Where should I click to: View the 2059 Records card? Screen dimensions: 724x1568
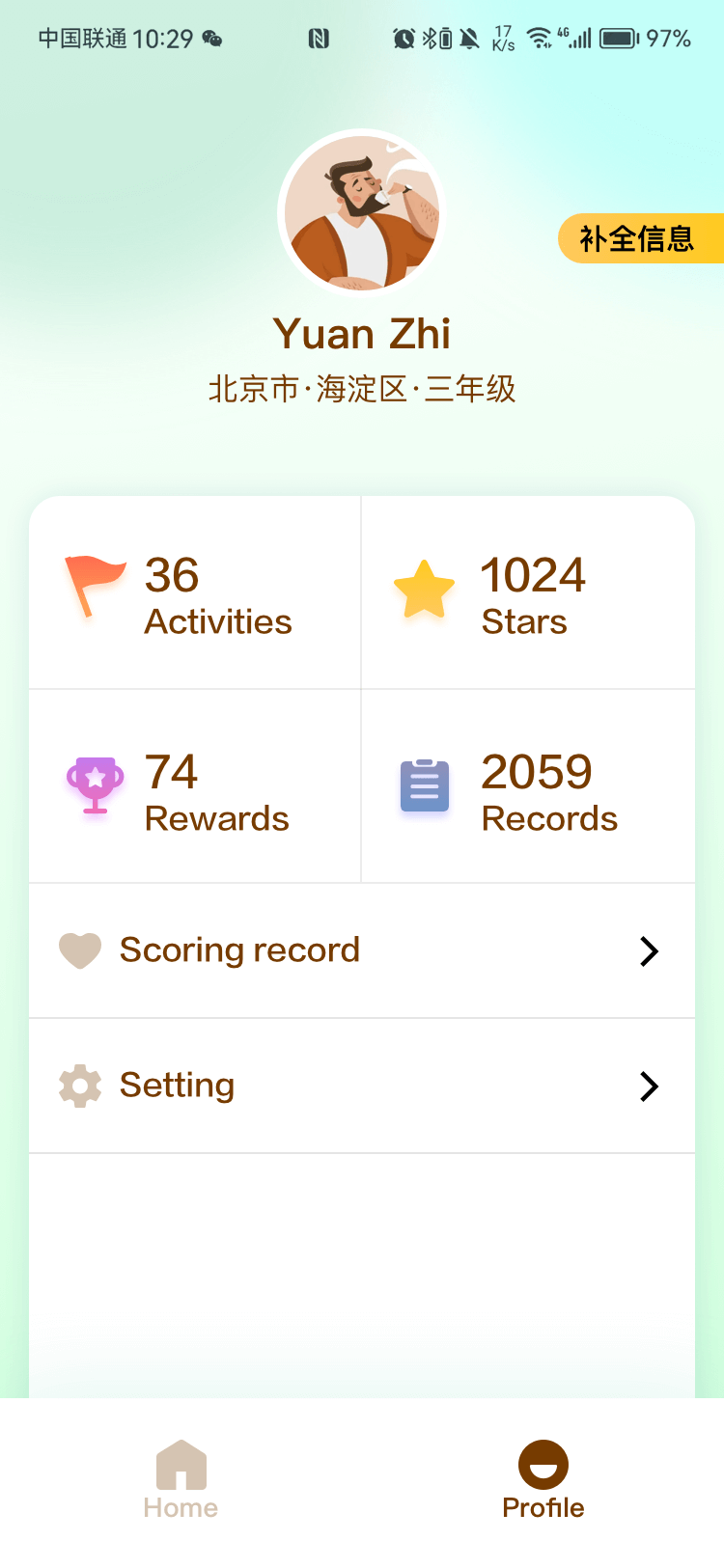(x=528, y=788)
